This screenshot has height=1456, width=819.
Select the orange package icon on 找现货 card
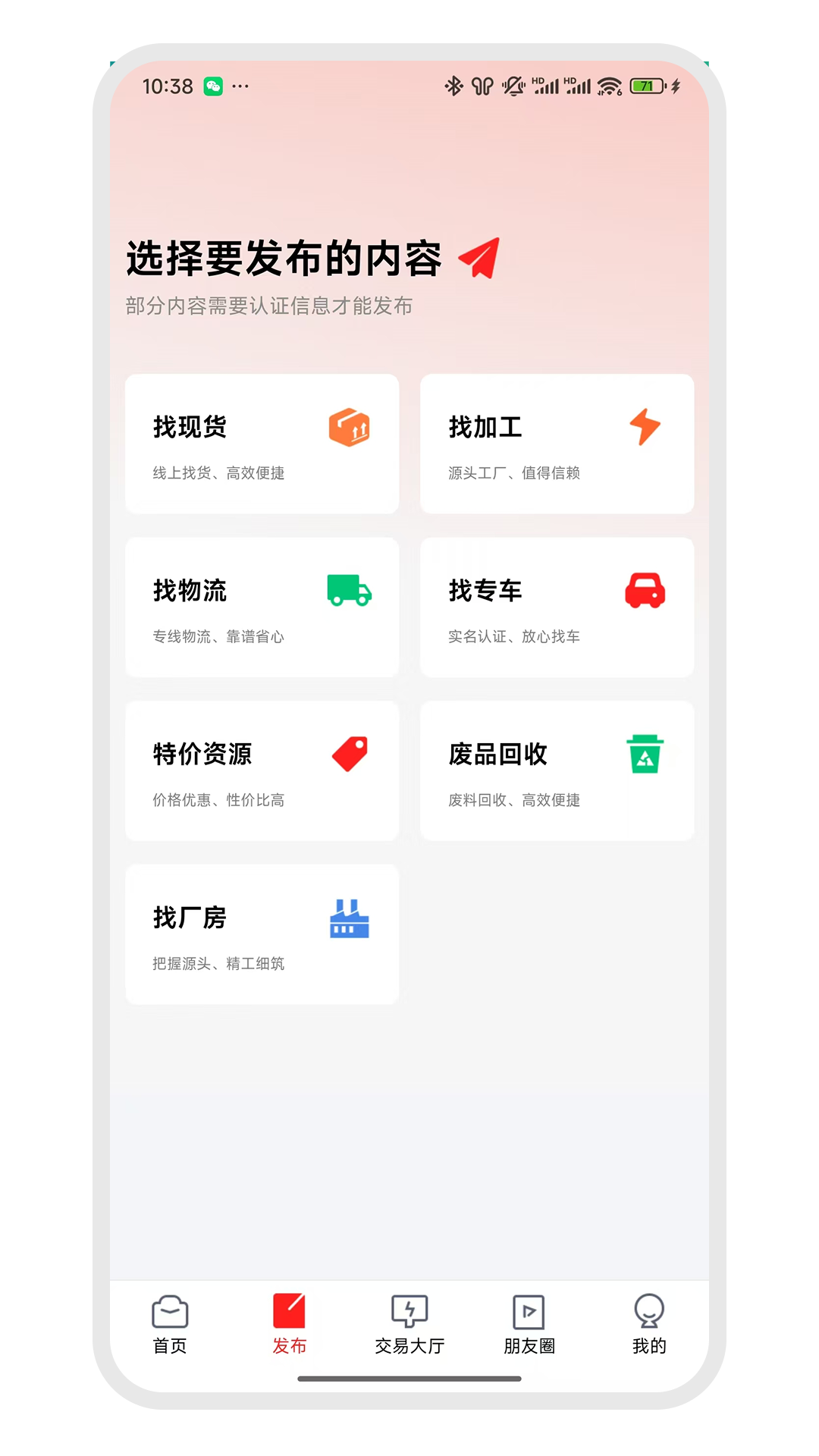click(347, 427)
